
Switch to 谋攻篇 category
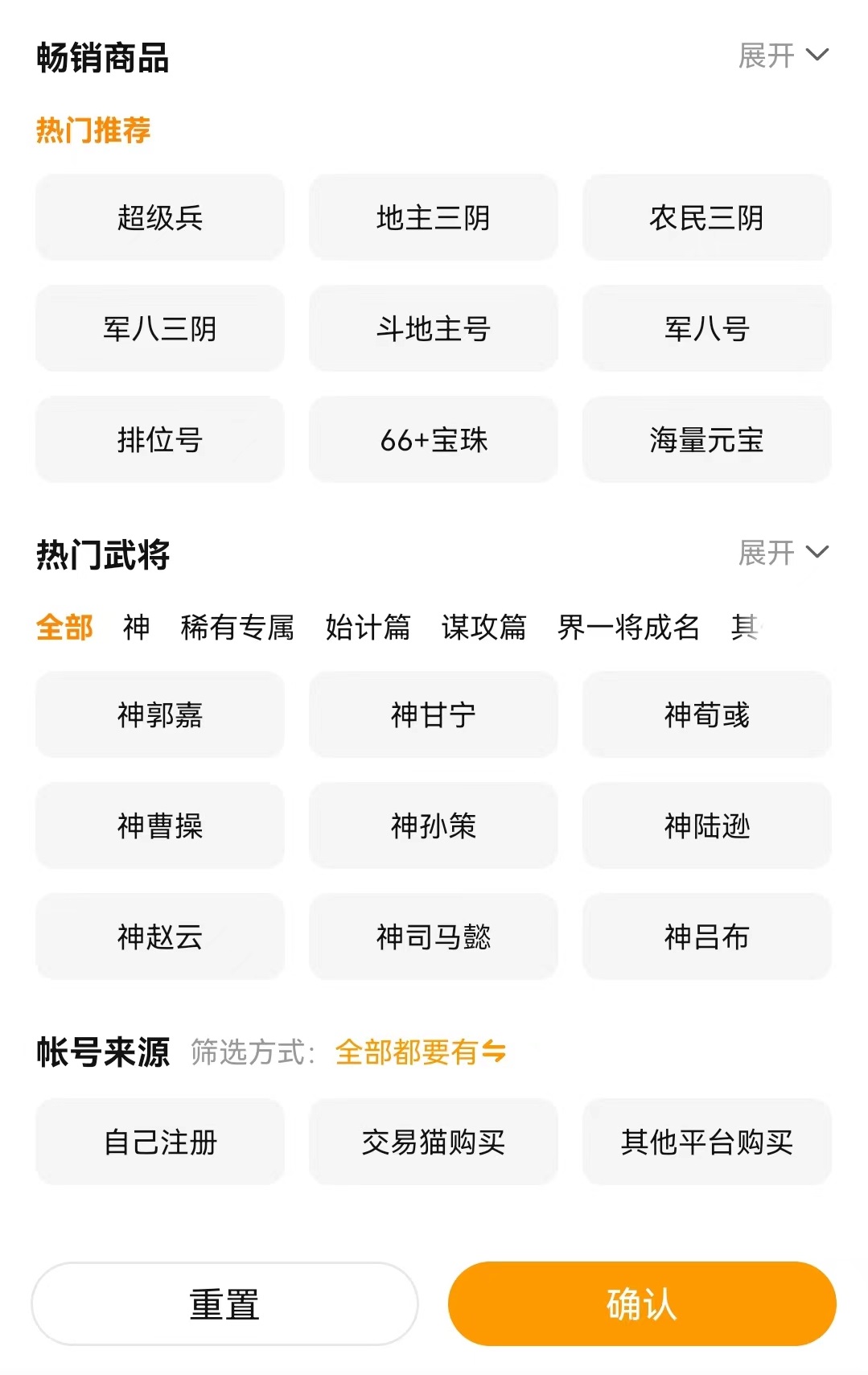click(x=483, y=627)
